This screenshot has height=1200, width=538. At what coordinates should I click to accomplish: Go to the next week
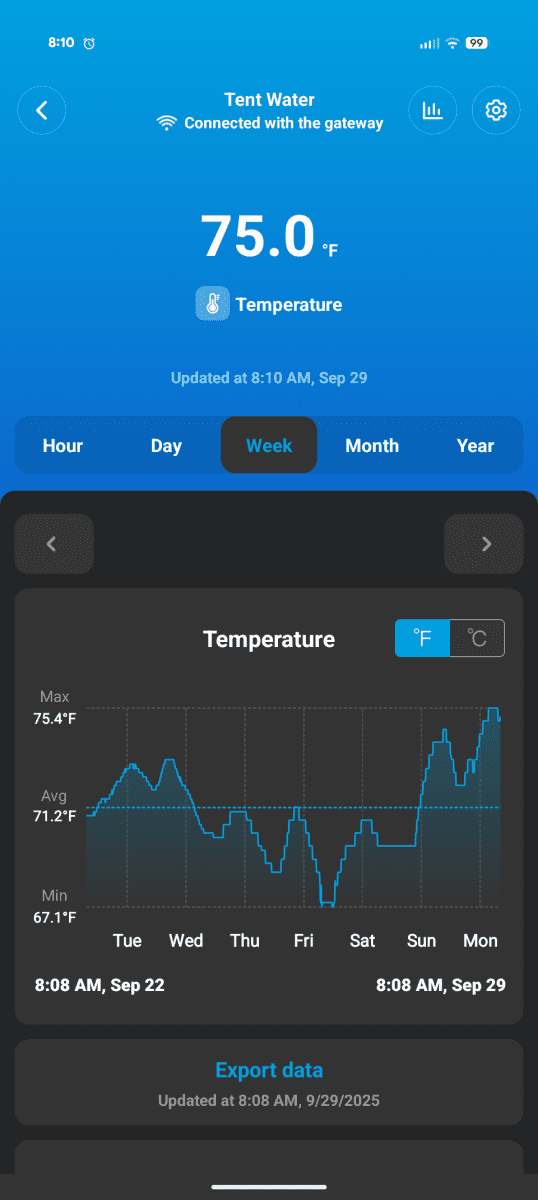point(484,544)
